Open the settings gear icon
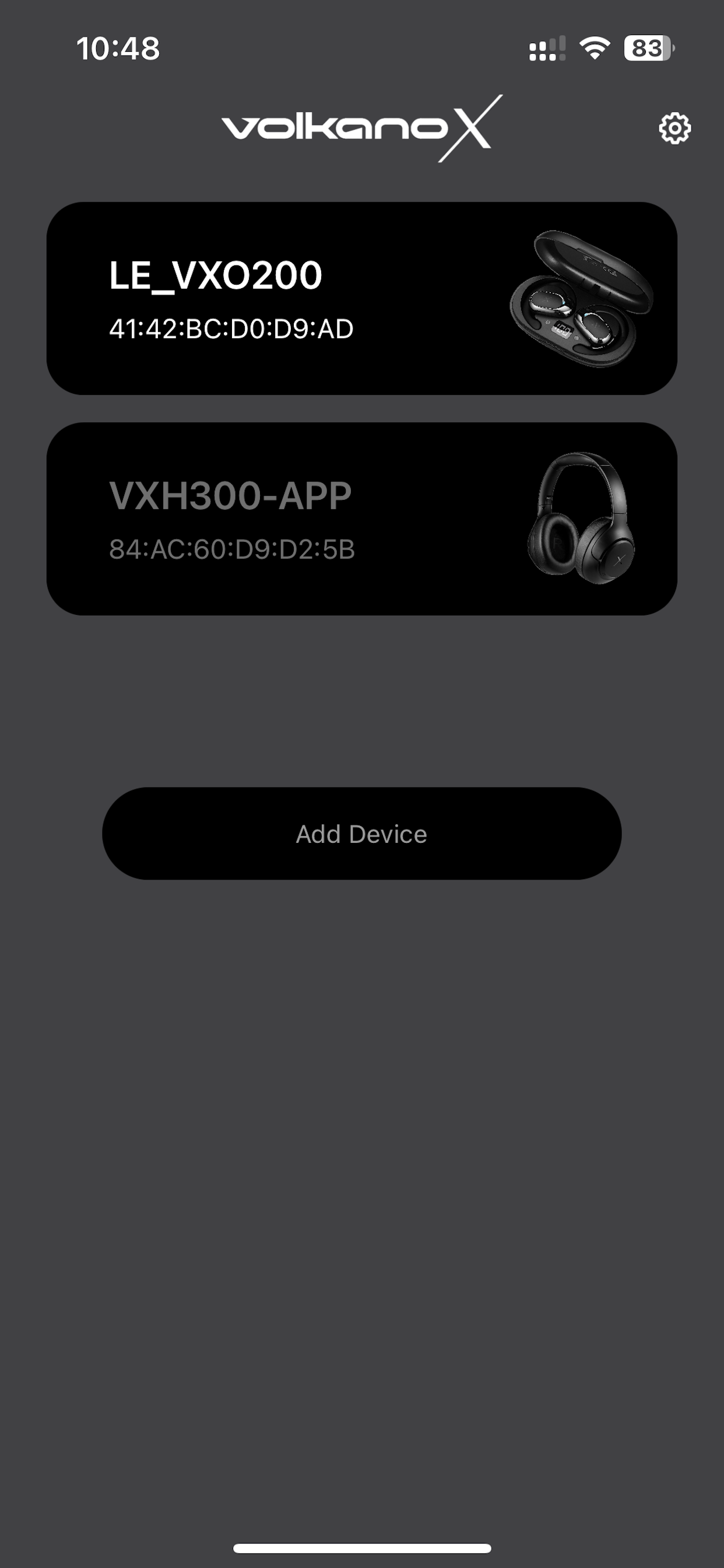 pyautogui.click(x=676, y=128)
